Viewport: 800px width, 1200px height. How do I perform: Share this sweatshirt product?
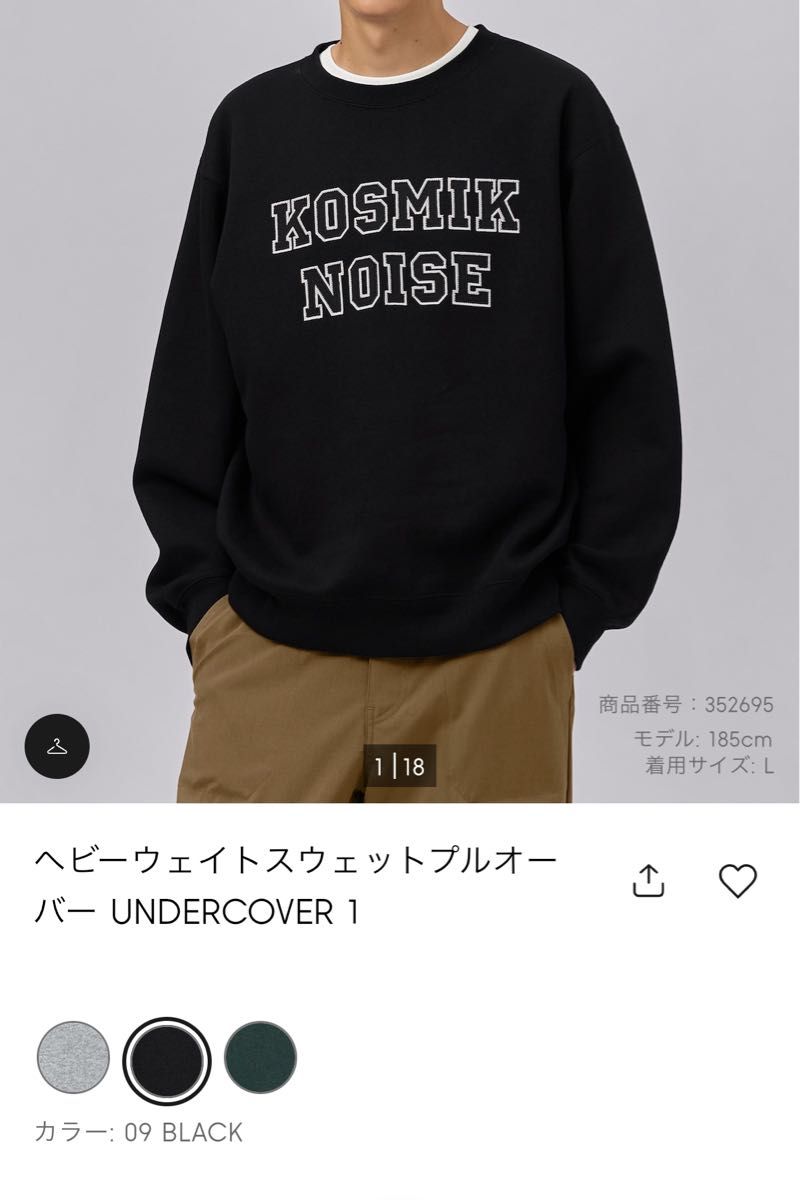click(648, 880)
